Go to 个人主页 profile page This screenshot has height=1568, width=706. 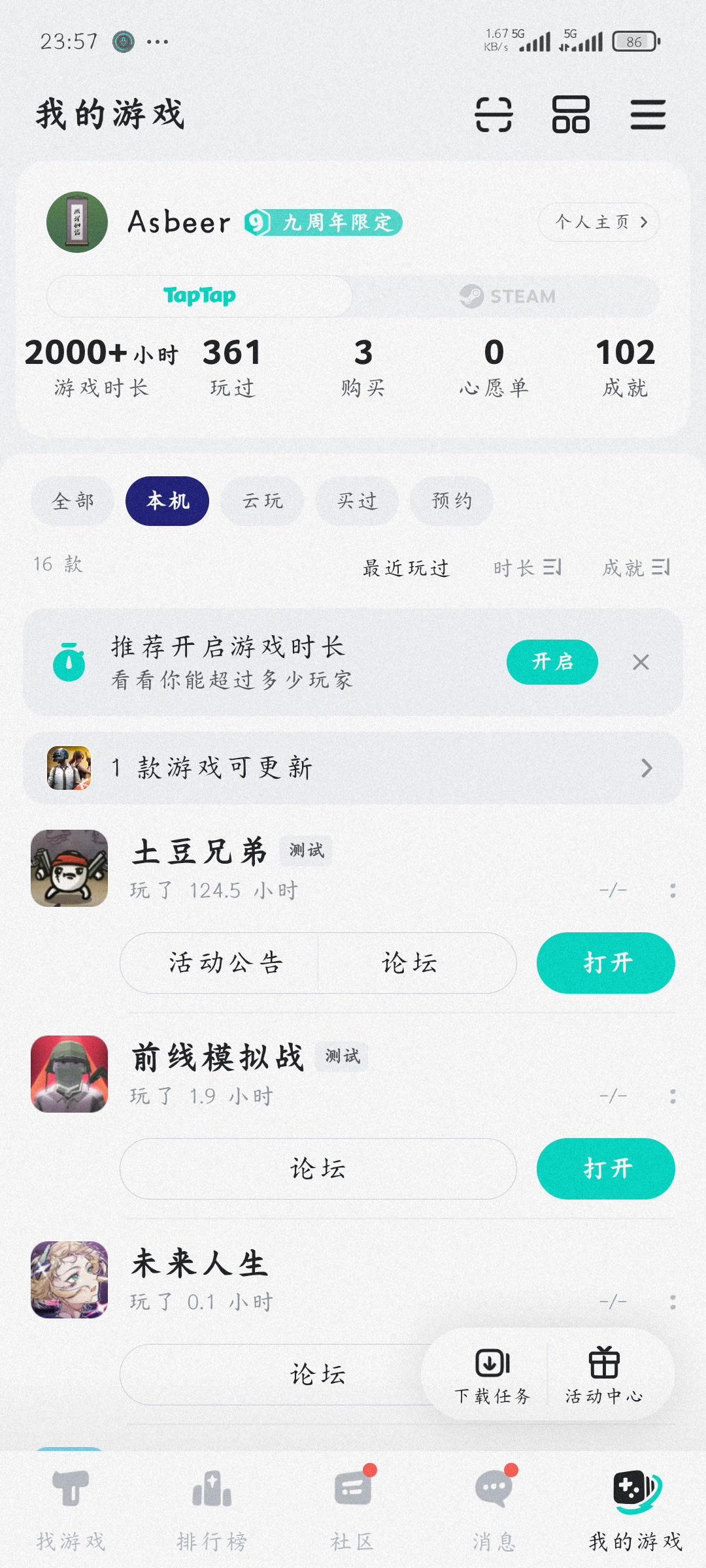[x=598, y=222]
